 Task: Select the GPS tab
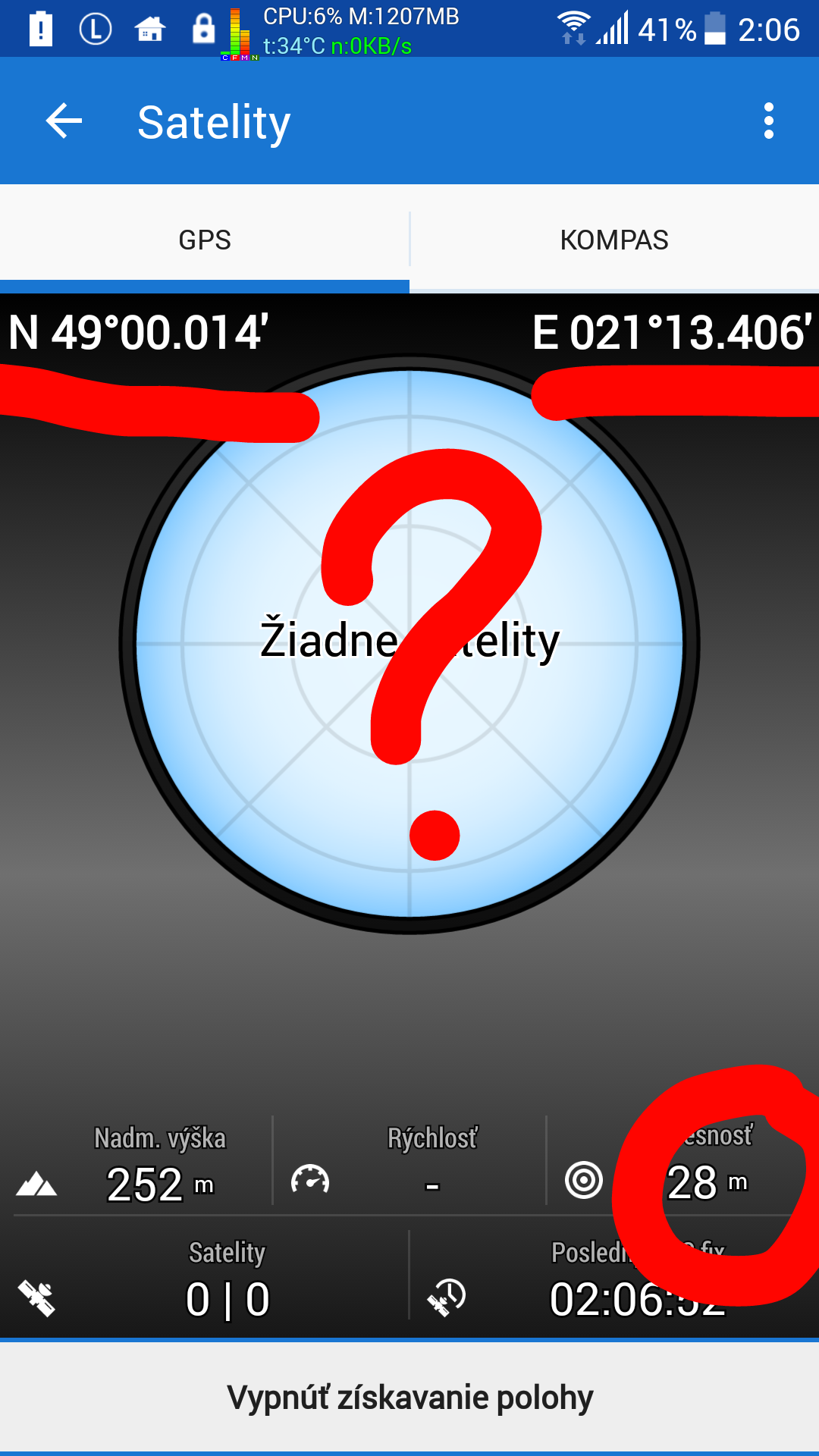(205, 240)
